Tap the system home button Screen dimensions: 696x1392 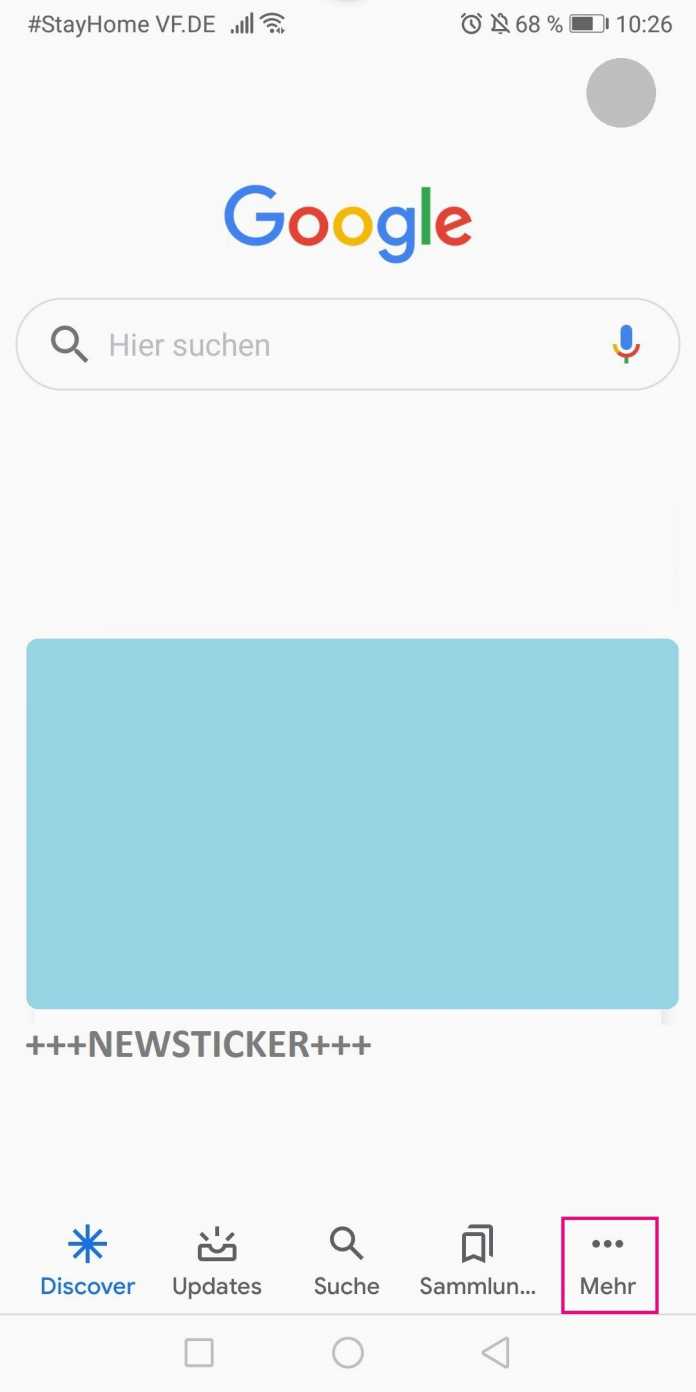(x=347, y=1353)
